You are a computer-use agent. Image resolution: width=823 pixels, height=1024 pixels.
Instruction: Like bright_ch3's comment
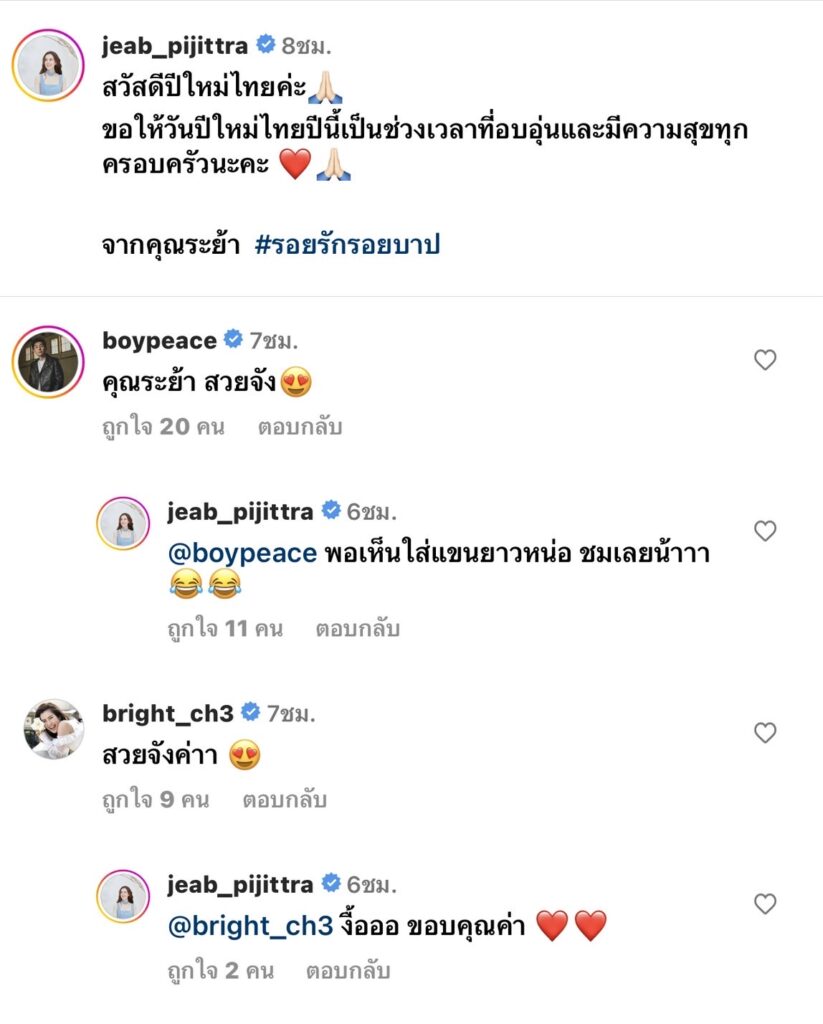click(x=765, y=733)
